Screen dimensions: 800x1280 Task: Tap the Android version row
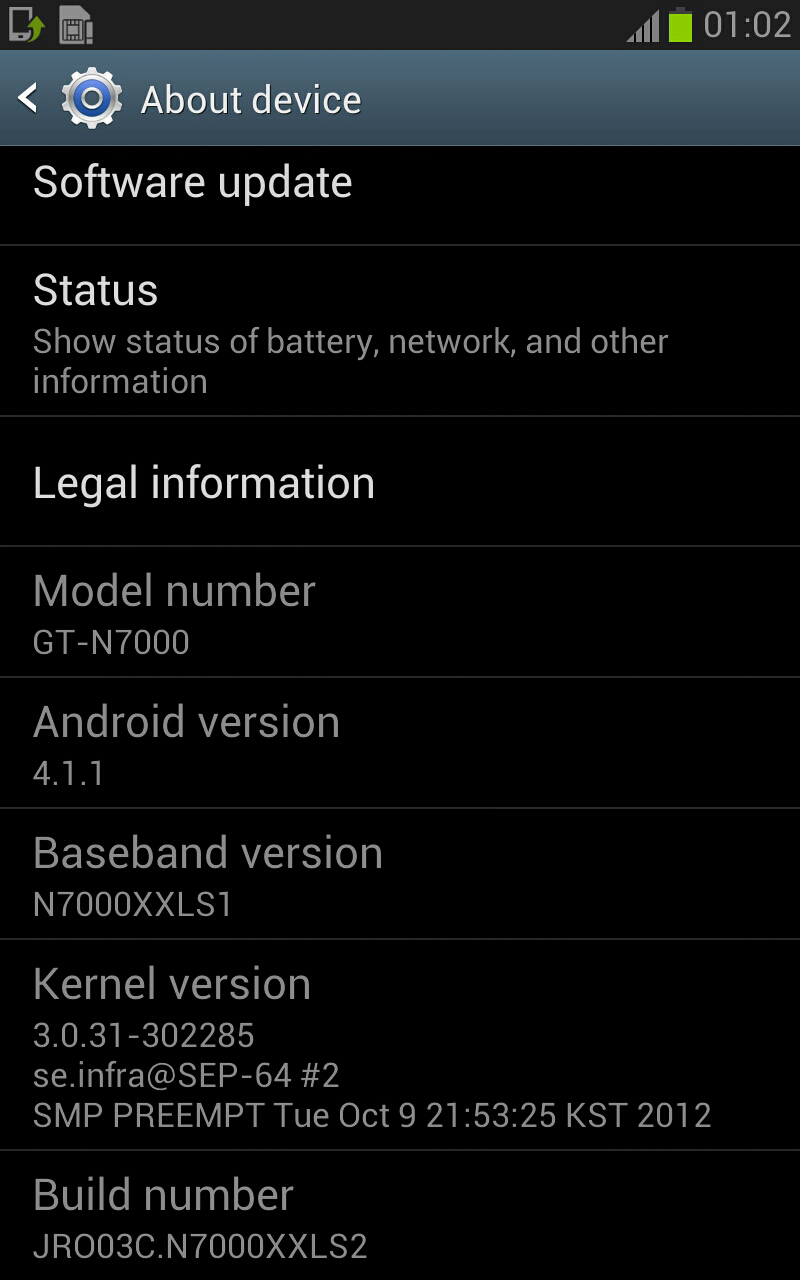coord(400,744)
